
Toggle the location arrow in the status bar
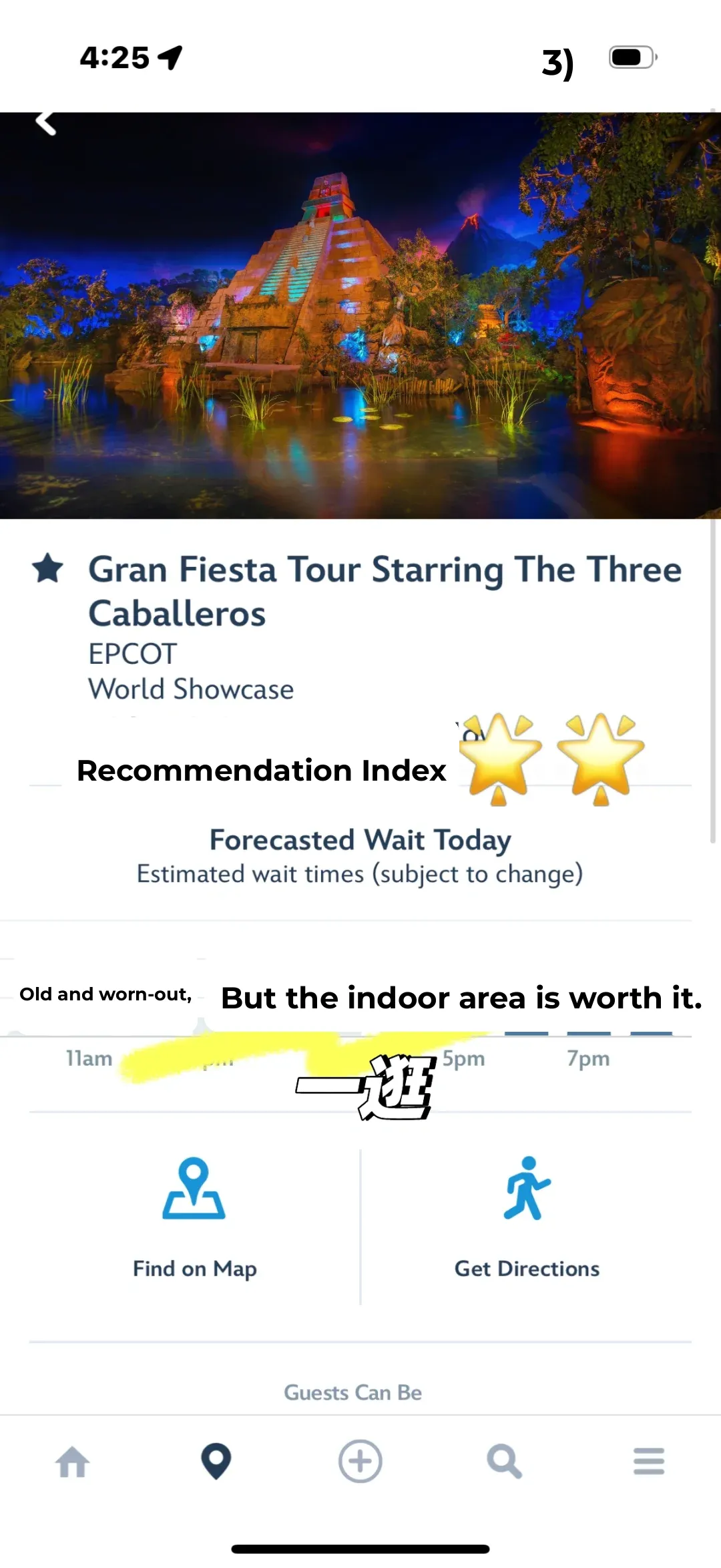coord(171,59)
